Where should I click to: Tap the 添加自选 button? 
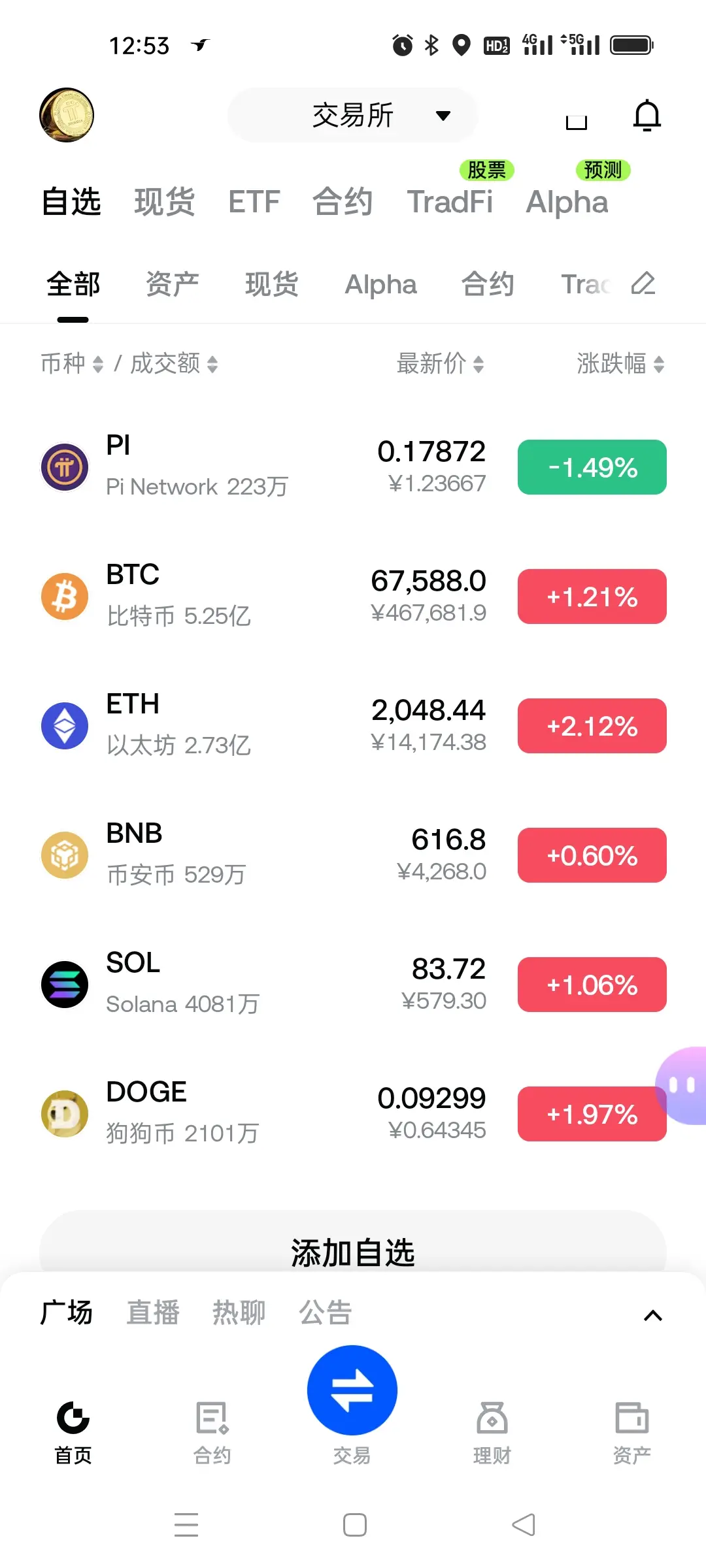click(x=353, y=1252)
